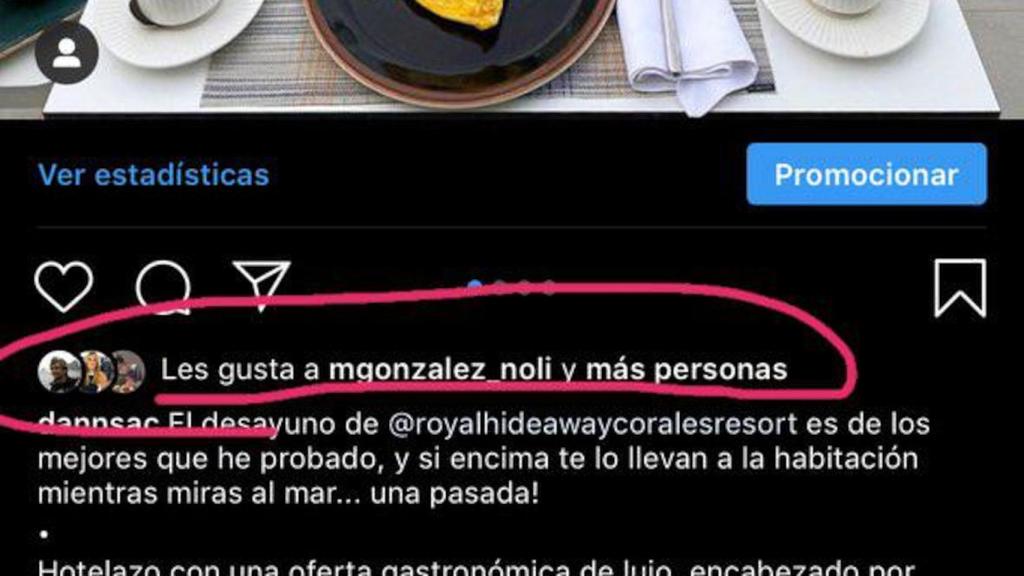Screen dimensions: 1024x576
Task: Tap Ver estadísticas link
Action: tap(153, 175)
